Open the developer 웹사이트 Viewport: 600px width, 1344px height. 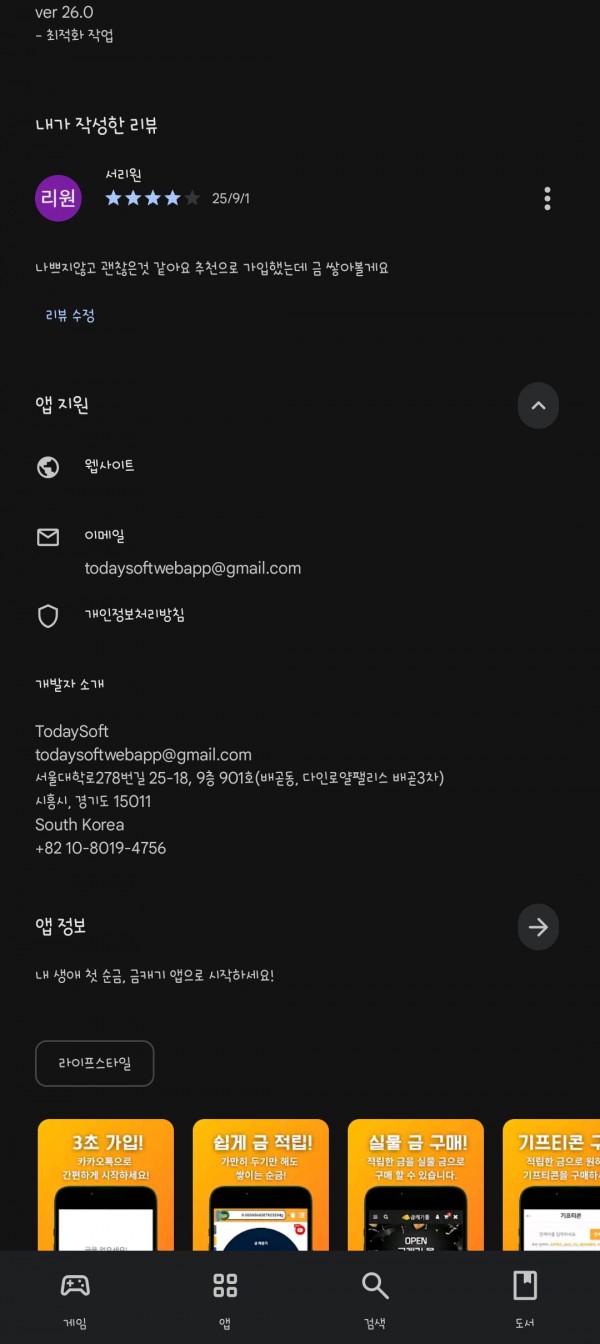300,466
